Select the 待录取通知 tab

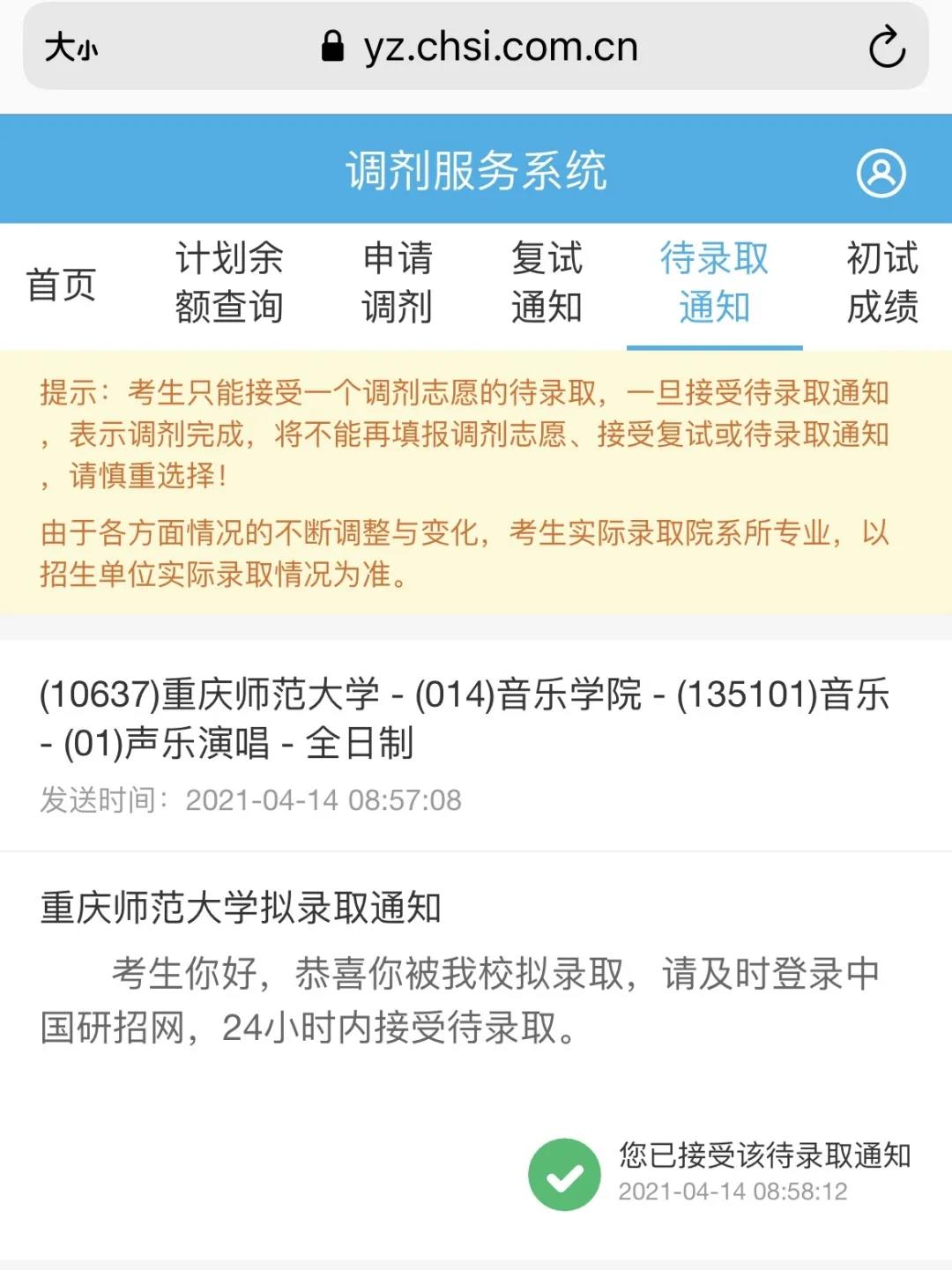click(x=714, y=284)
